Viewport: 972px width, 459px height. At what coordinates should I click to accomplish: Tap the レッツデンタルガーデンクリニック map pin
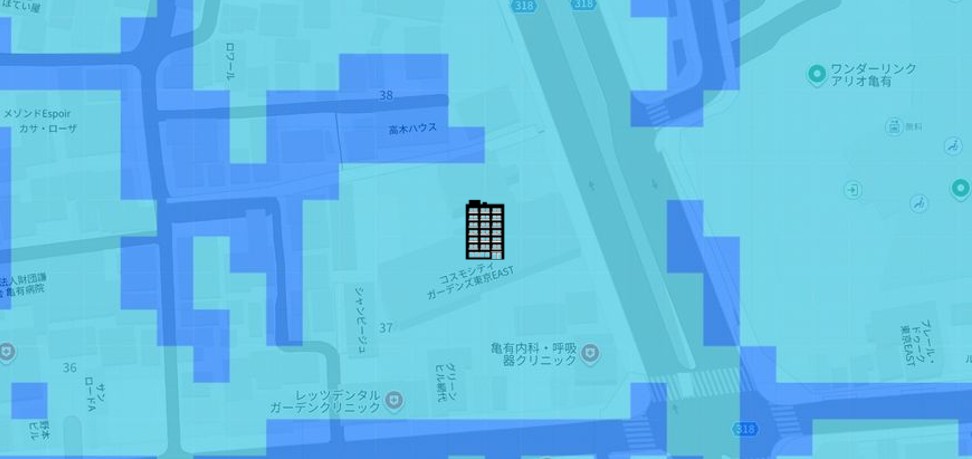[395, 401]
